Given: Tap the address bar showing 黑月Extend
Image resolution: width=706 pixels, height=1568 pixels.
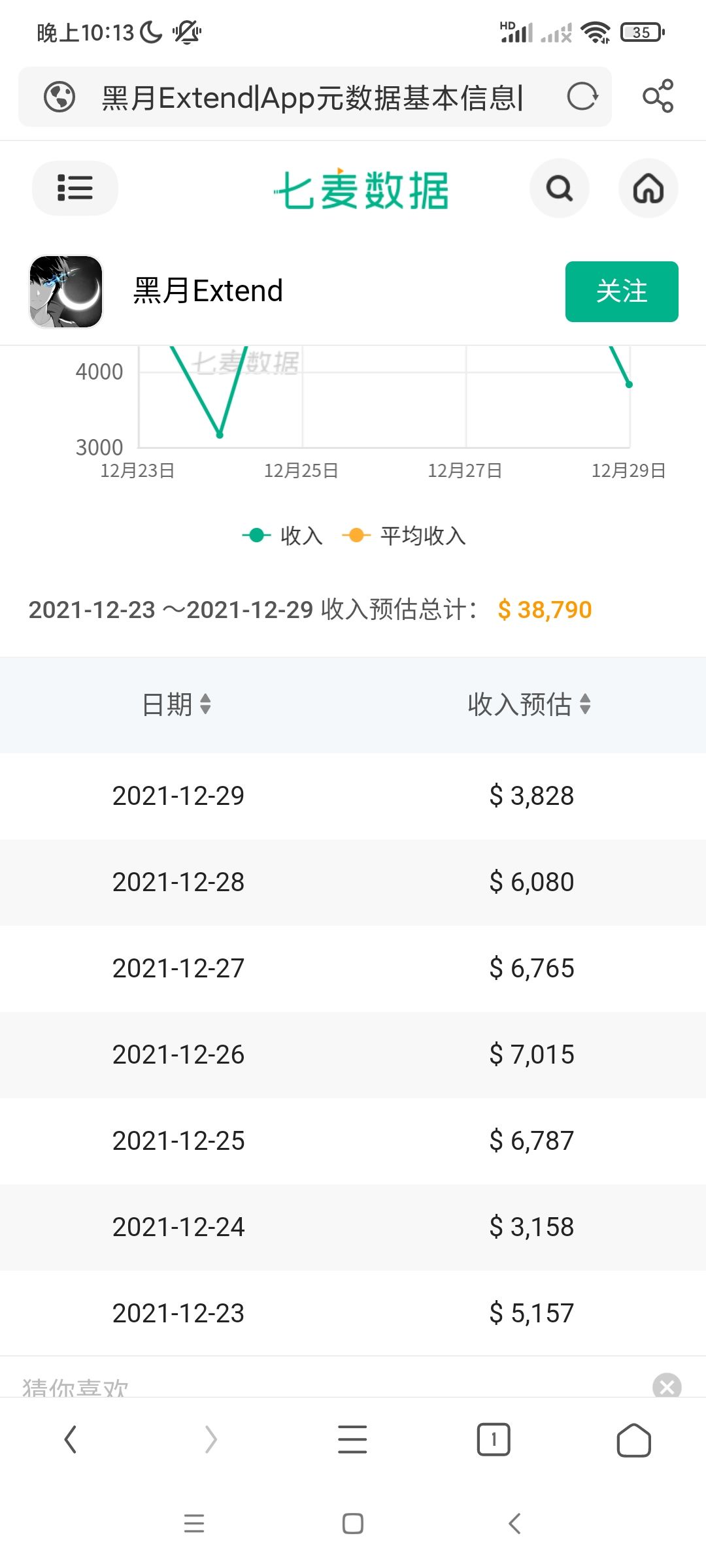Looking at the screenshot, I should point(312,98).
